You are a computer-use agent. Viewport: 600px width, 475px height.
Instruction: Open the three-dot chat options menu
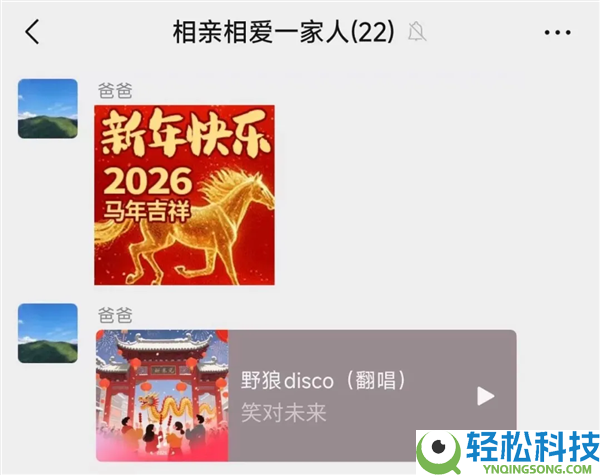[557, 32]
